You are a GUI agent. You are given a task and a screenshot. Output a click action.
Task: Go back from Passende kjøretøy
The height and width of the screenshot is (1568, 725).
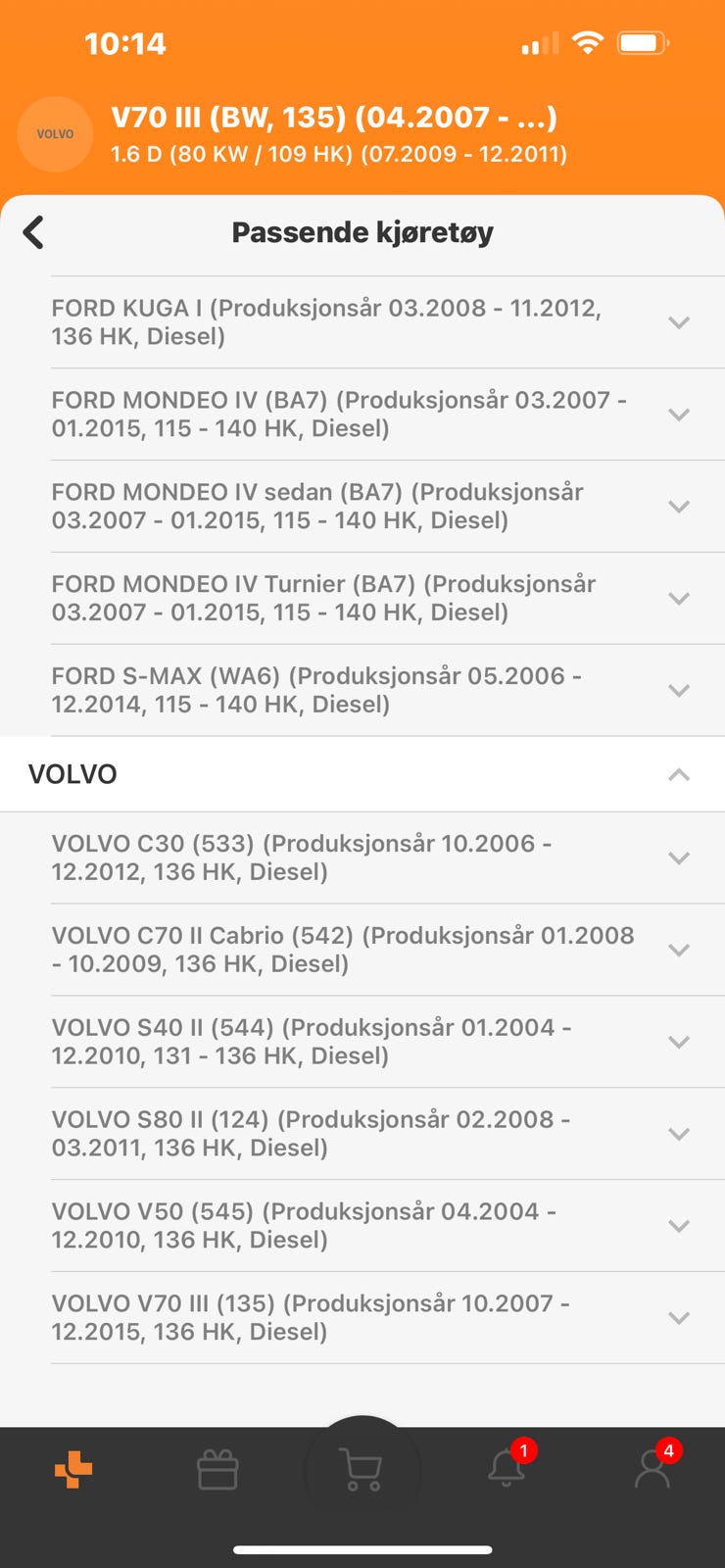coord(34,232)
